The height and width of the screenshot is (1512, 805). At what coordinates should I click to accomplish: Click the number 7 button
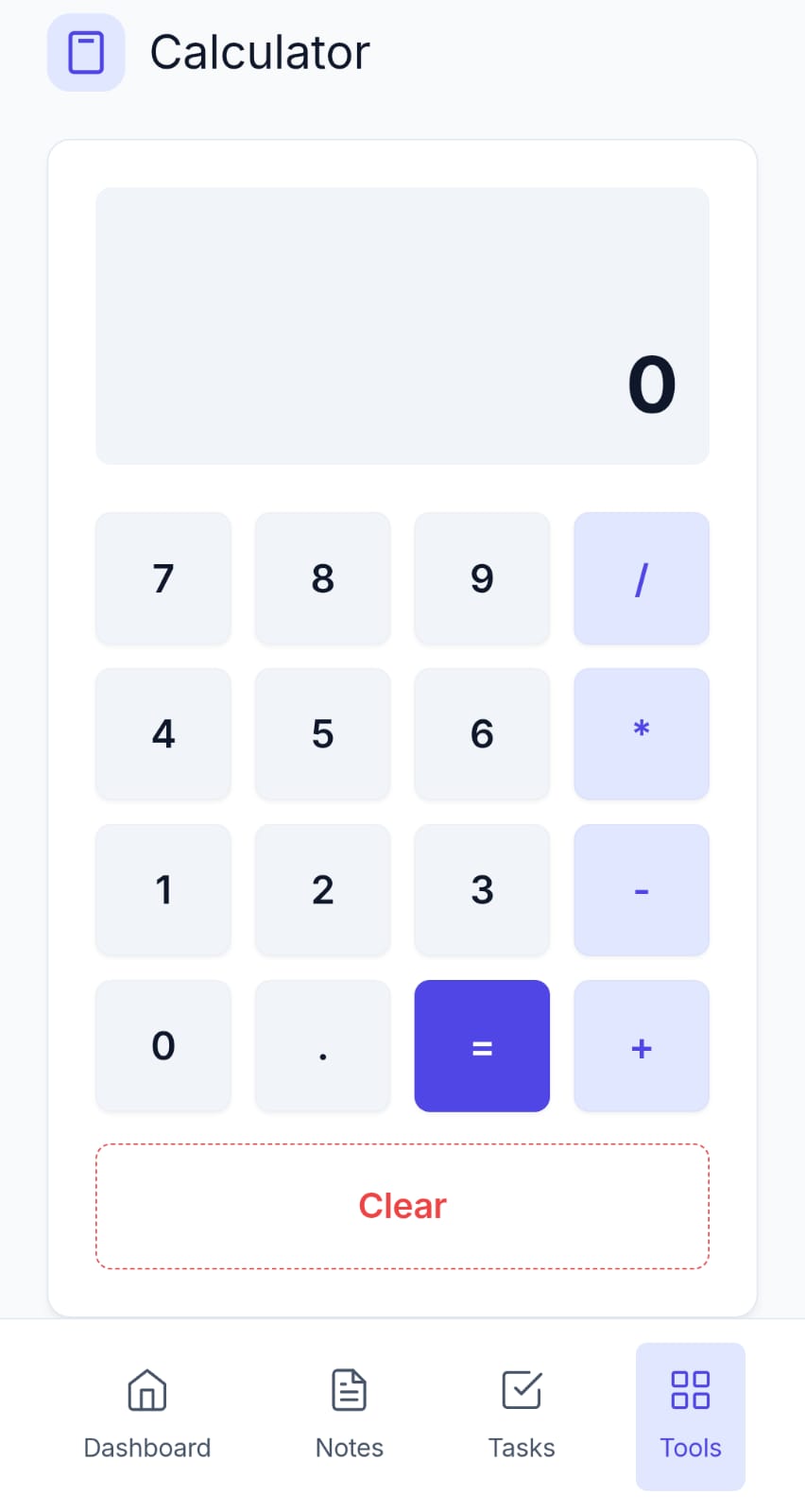pyautogui.click(x=163, y=579)
